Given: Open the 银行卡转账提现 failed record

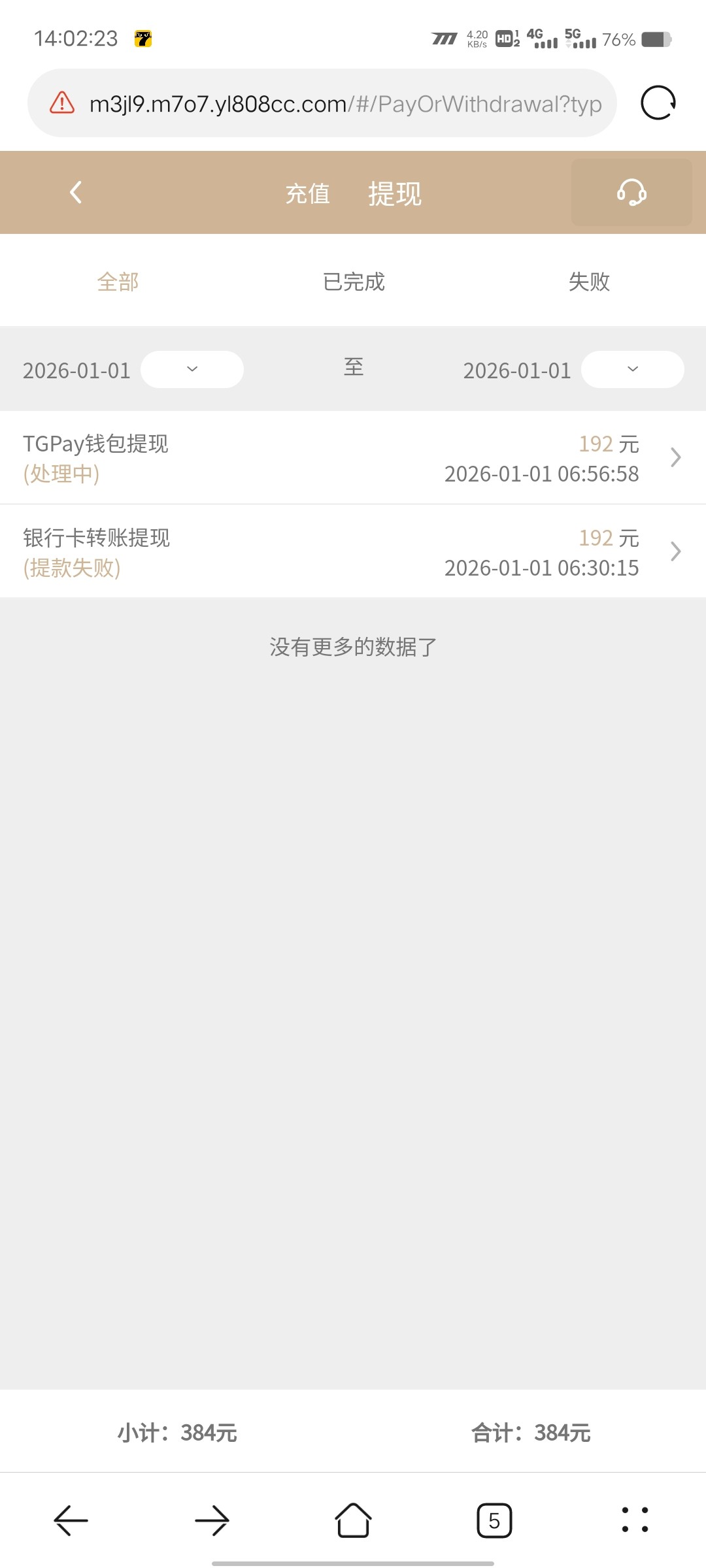Looking at the screenshot, I should click(353, 552).
